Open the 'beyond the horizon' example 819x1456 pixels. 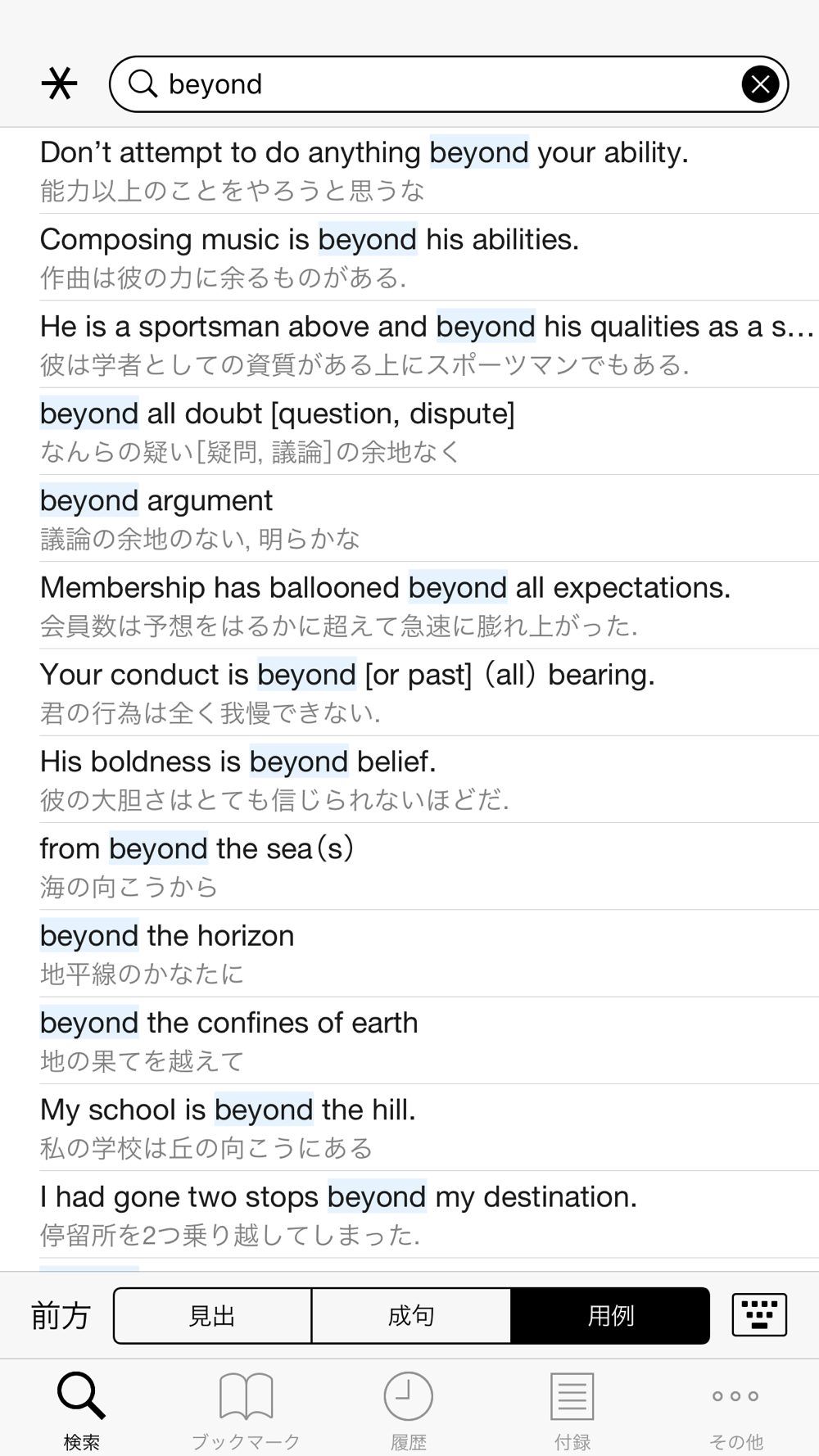coord(409,953)
